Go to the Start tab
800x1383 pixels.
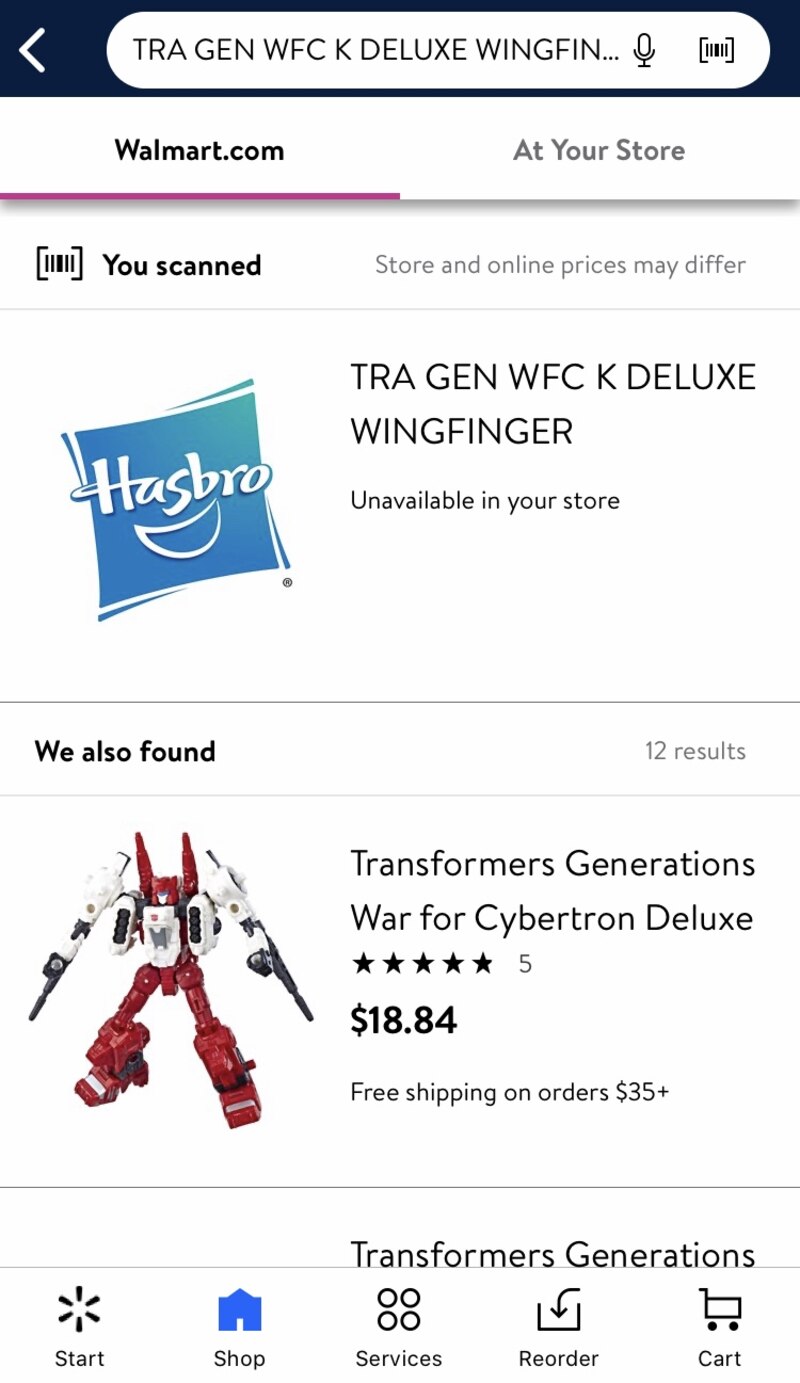coord(79,1327)
